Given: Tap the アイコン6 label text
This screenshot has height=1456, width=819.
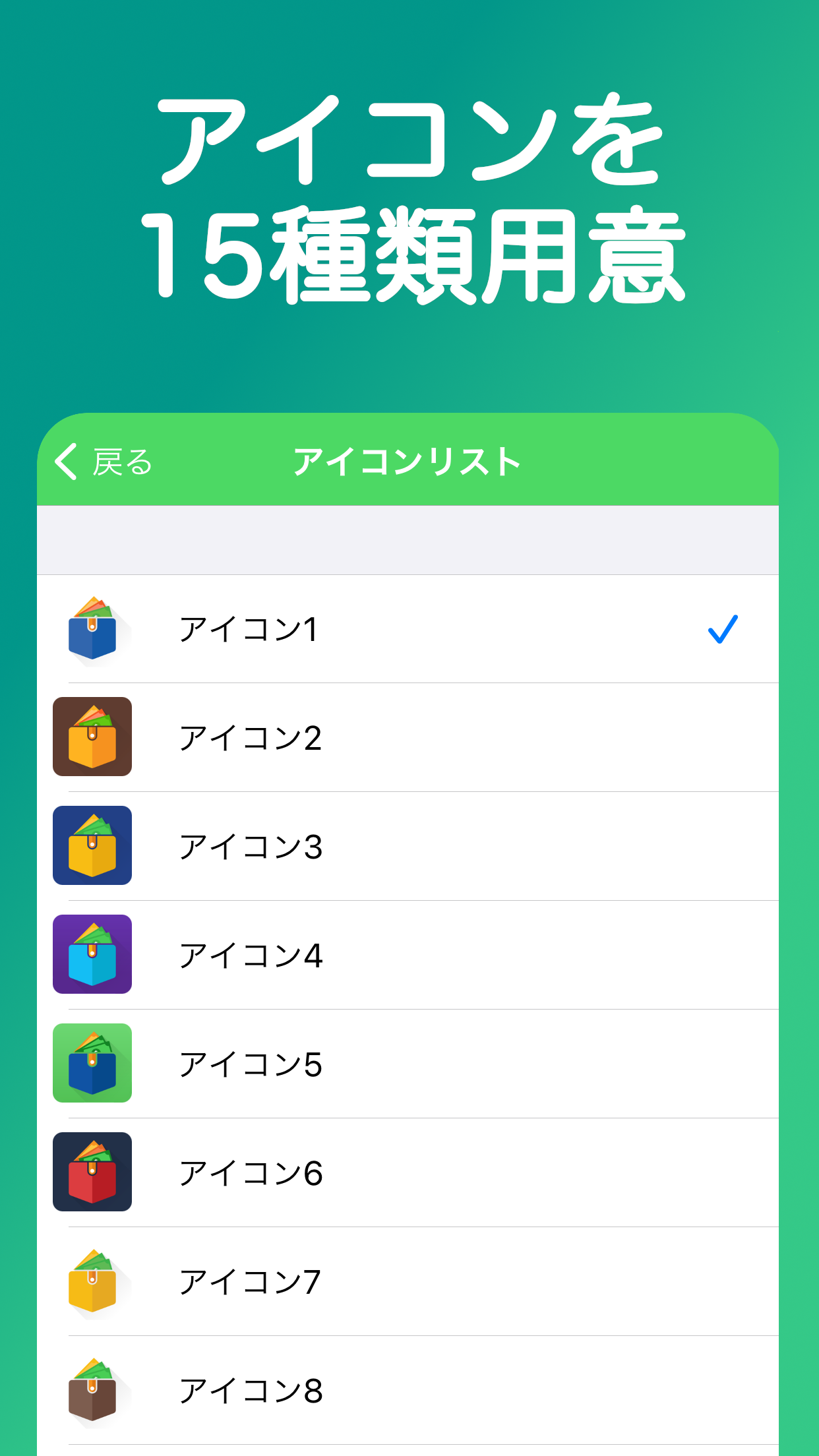Looking at the screenshot, I should (x=253, y=1172).
